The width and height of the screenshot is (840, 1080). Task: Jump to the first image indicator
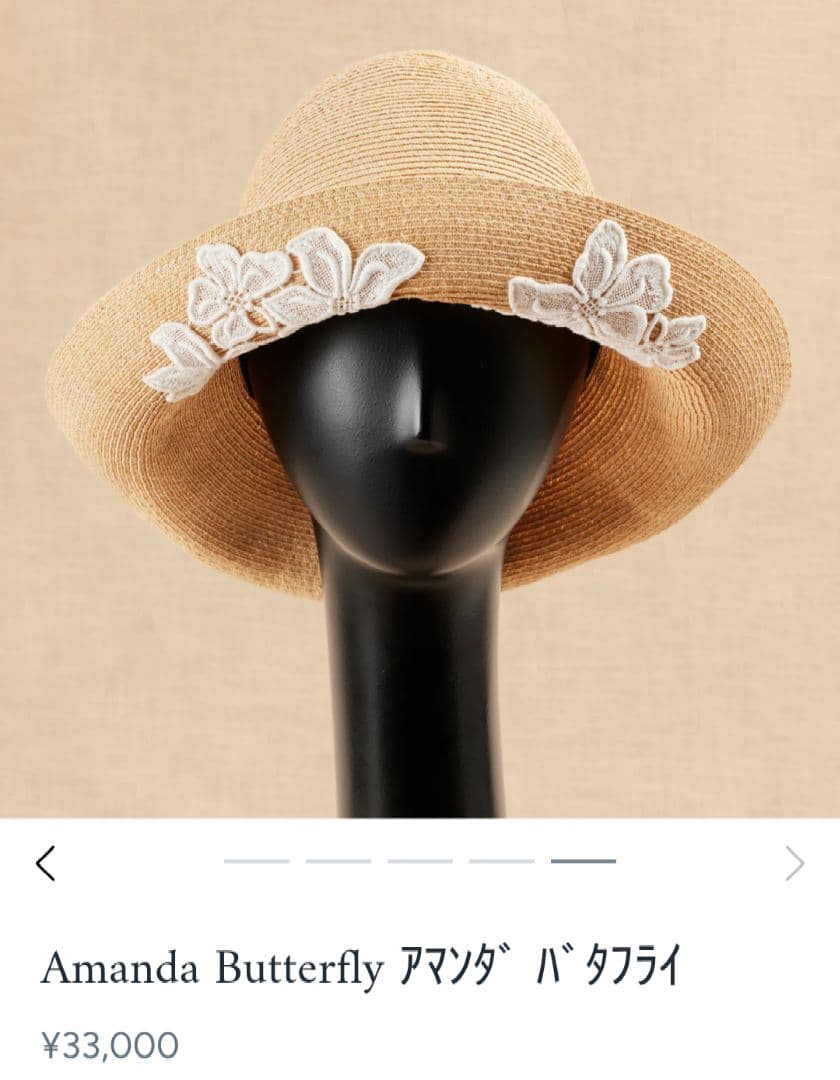pos(256,861)
